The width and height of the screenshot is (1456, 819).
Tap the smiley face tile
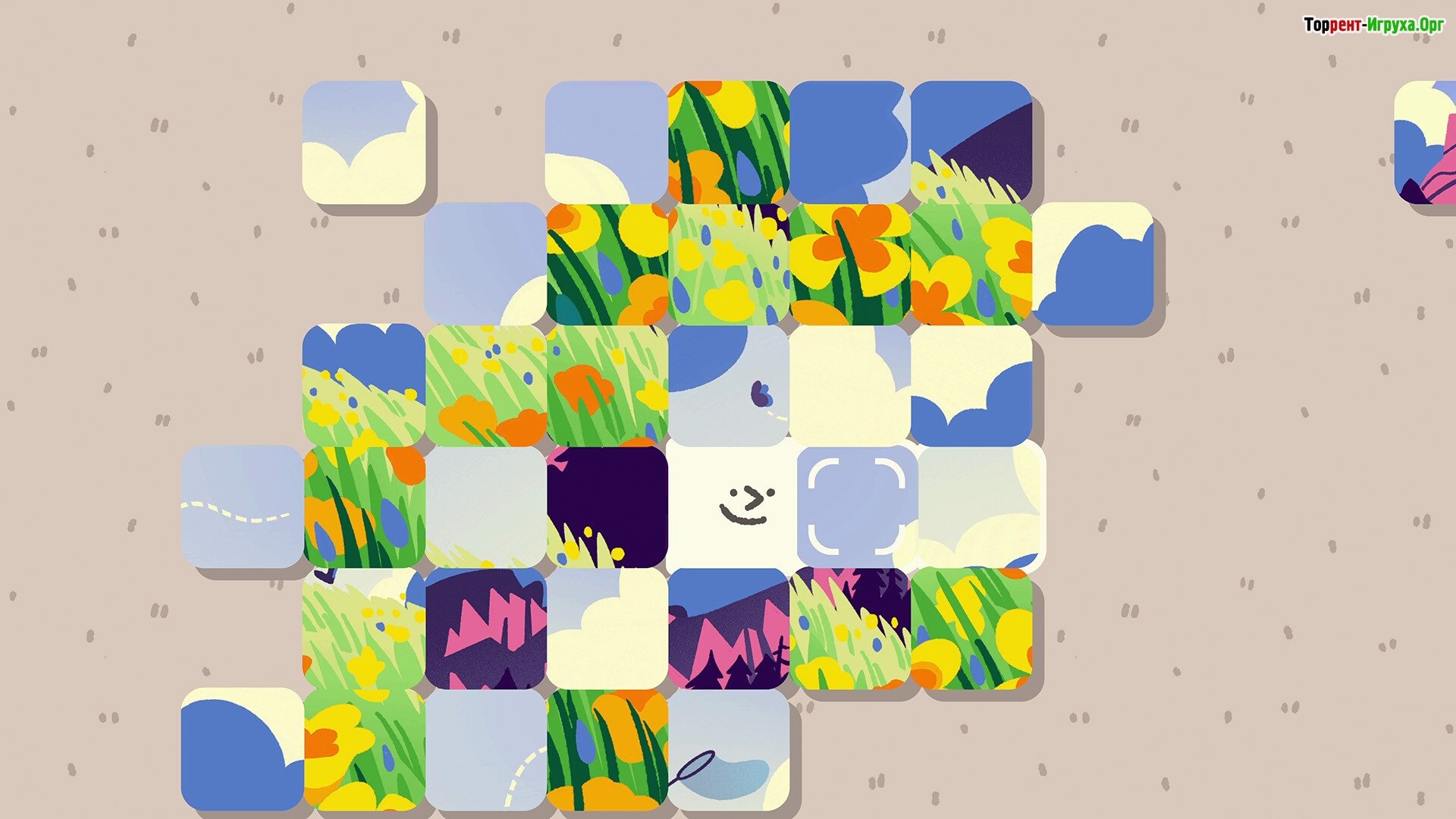(x=728, y=507)
